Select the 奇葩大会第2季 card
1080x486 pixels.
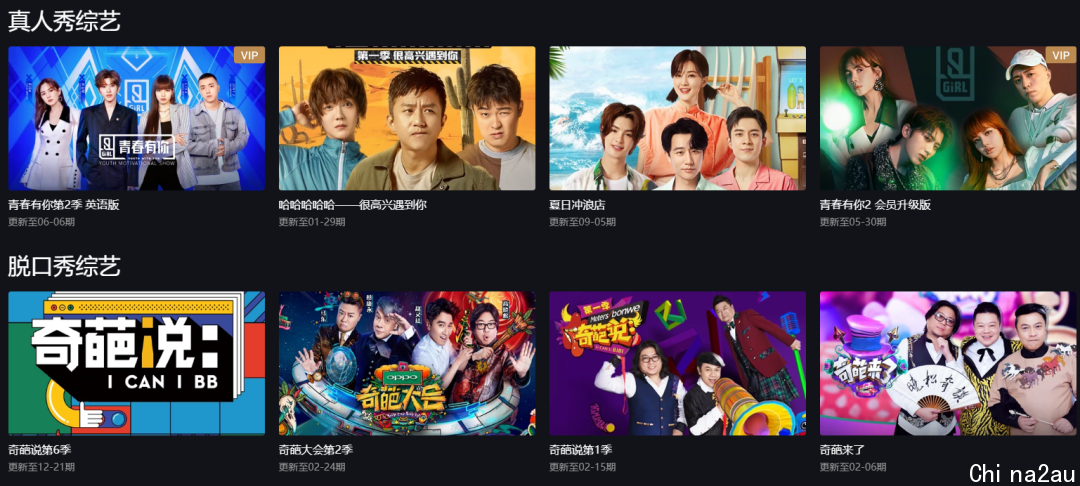pos(407,363)
